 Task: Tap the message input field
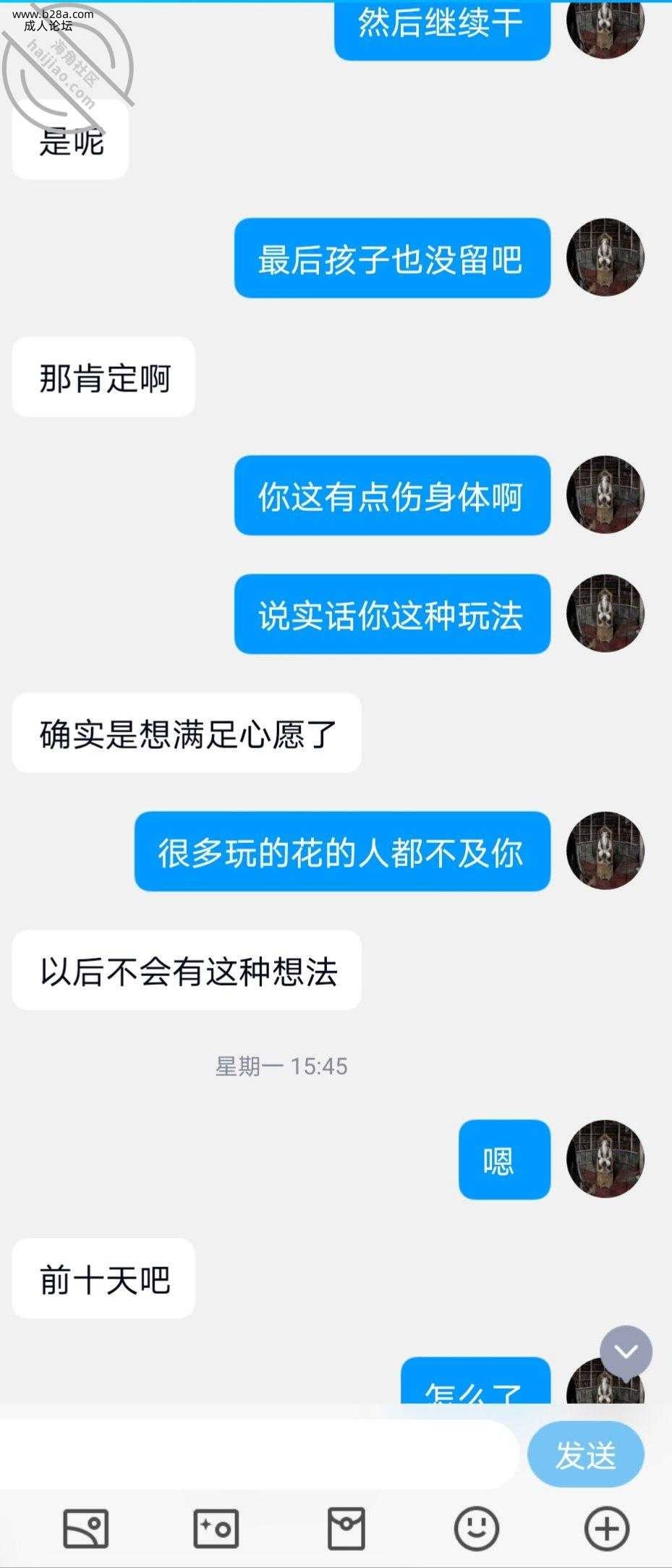tap(253, 1454)
